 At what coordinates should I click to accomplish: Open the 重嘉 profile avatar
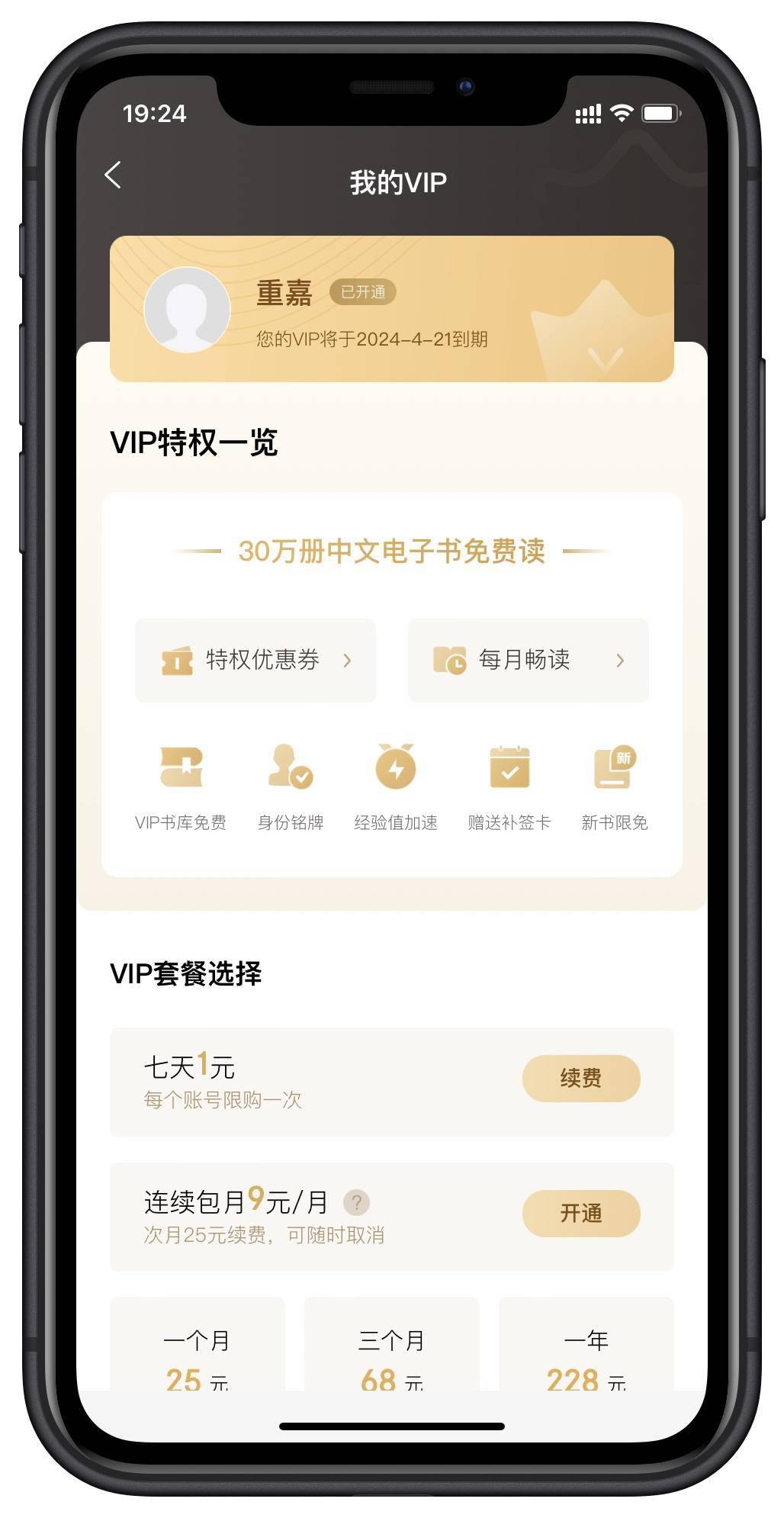point(187,310)
